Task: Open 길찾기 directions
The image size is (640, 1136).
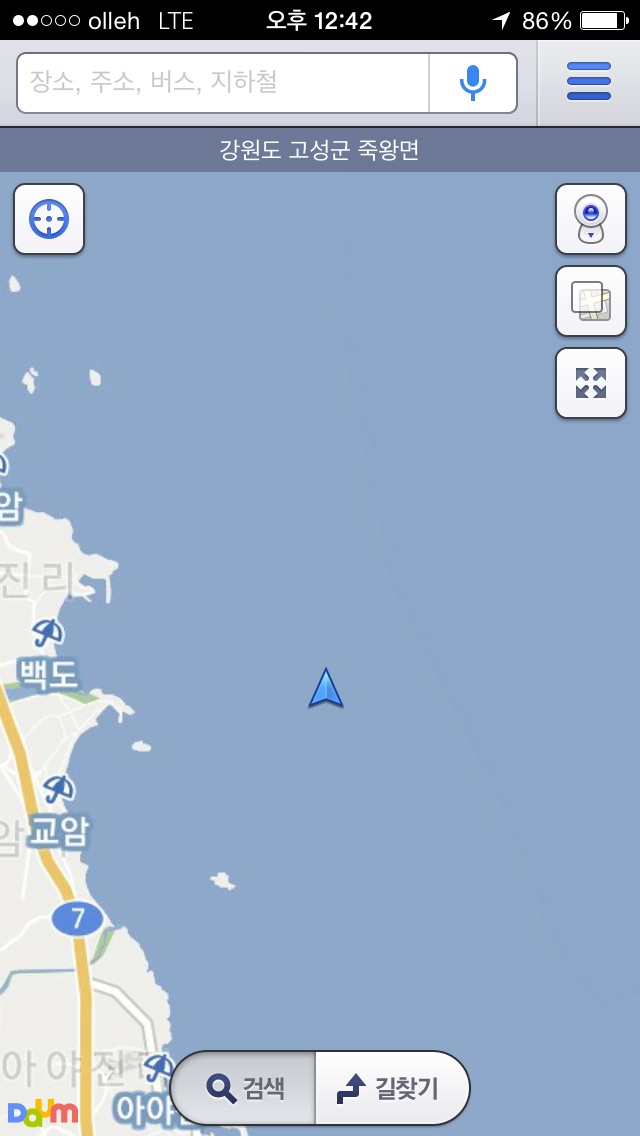Action: click(x=391, y=1087)
